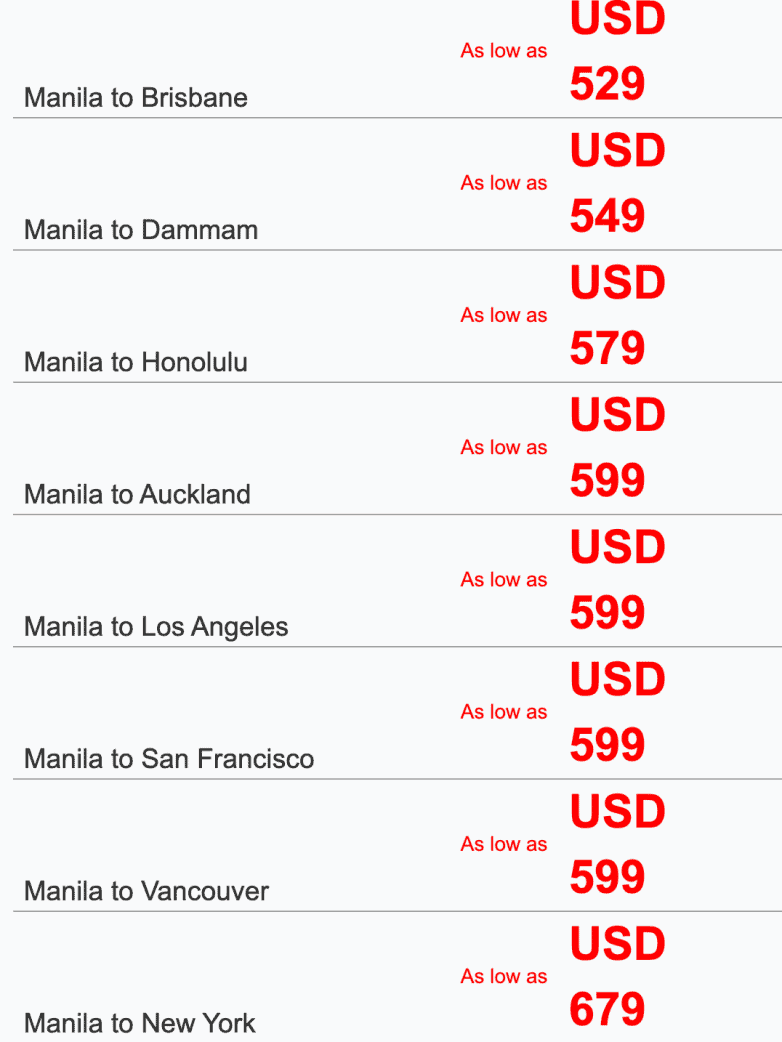Select the Manila to San Francisco fare
782x1042 pixels.
(169, 759)
